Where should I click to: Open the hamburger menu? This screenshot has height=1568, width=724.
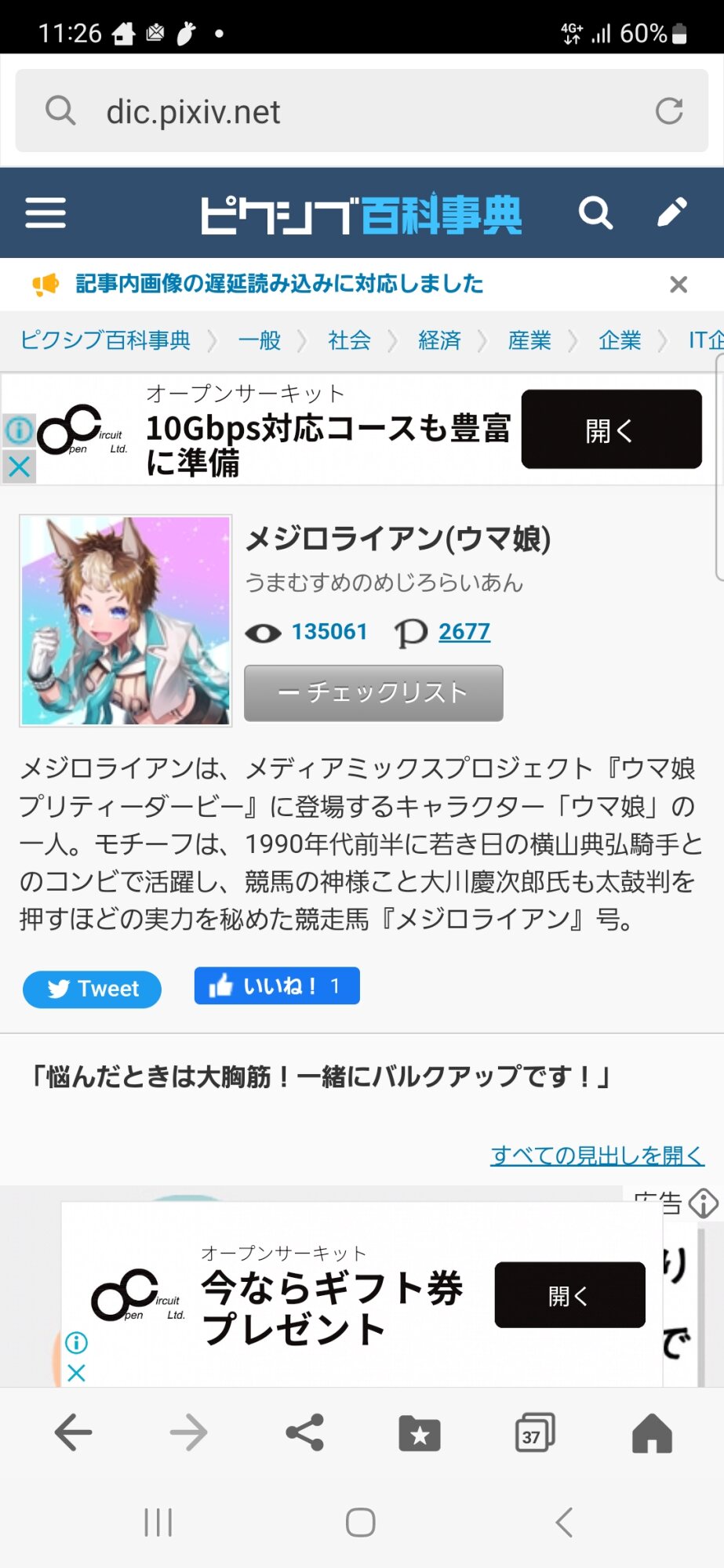tap(45, 213)
